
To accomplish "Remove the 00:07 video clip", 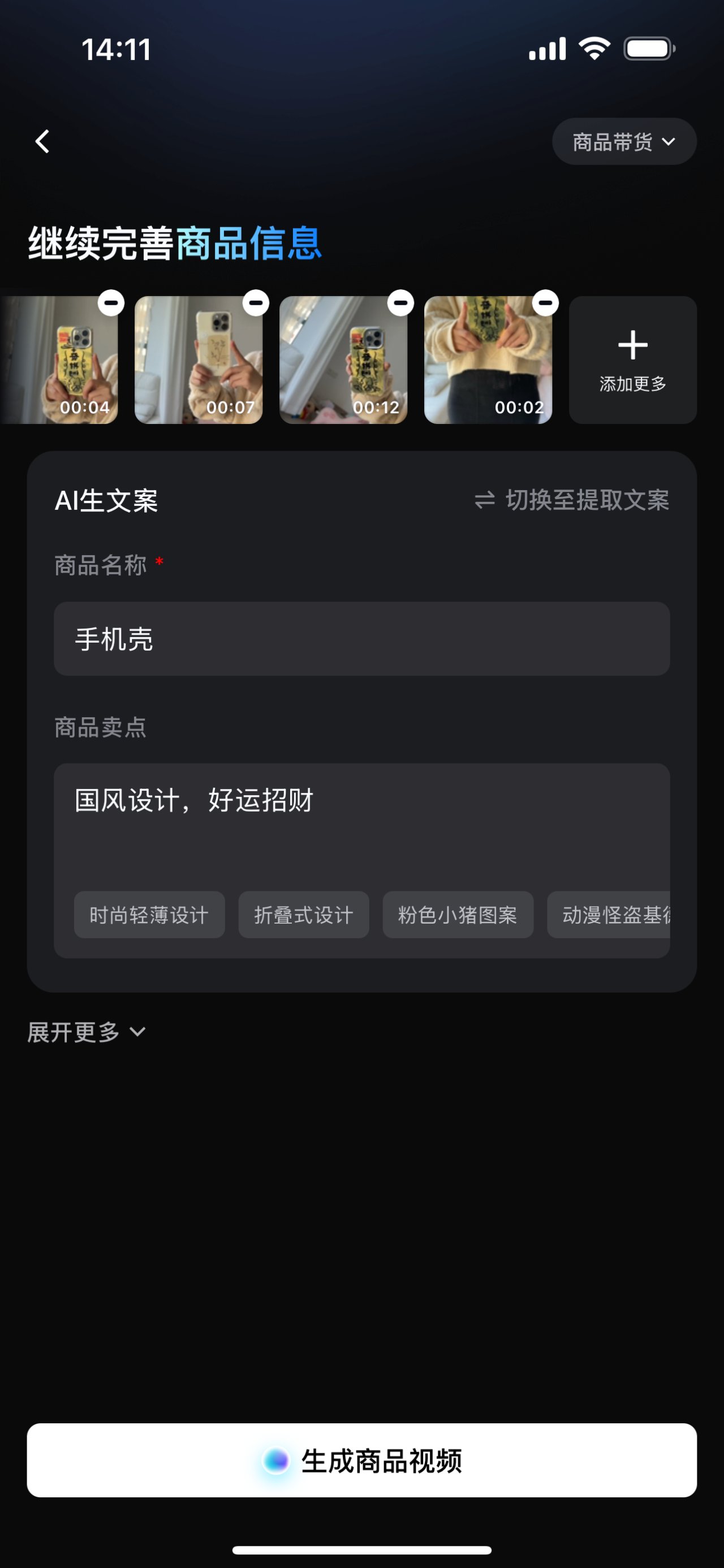I will [256, 302].
